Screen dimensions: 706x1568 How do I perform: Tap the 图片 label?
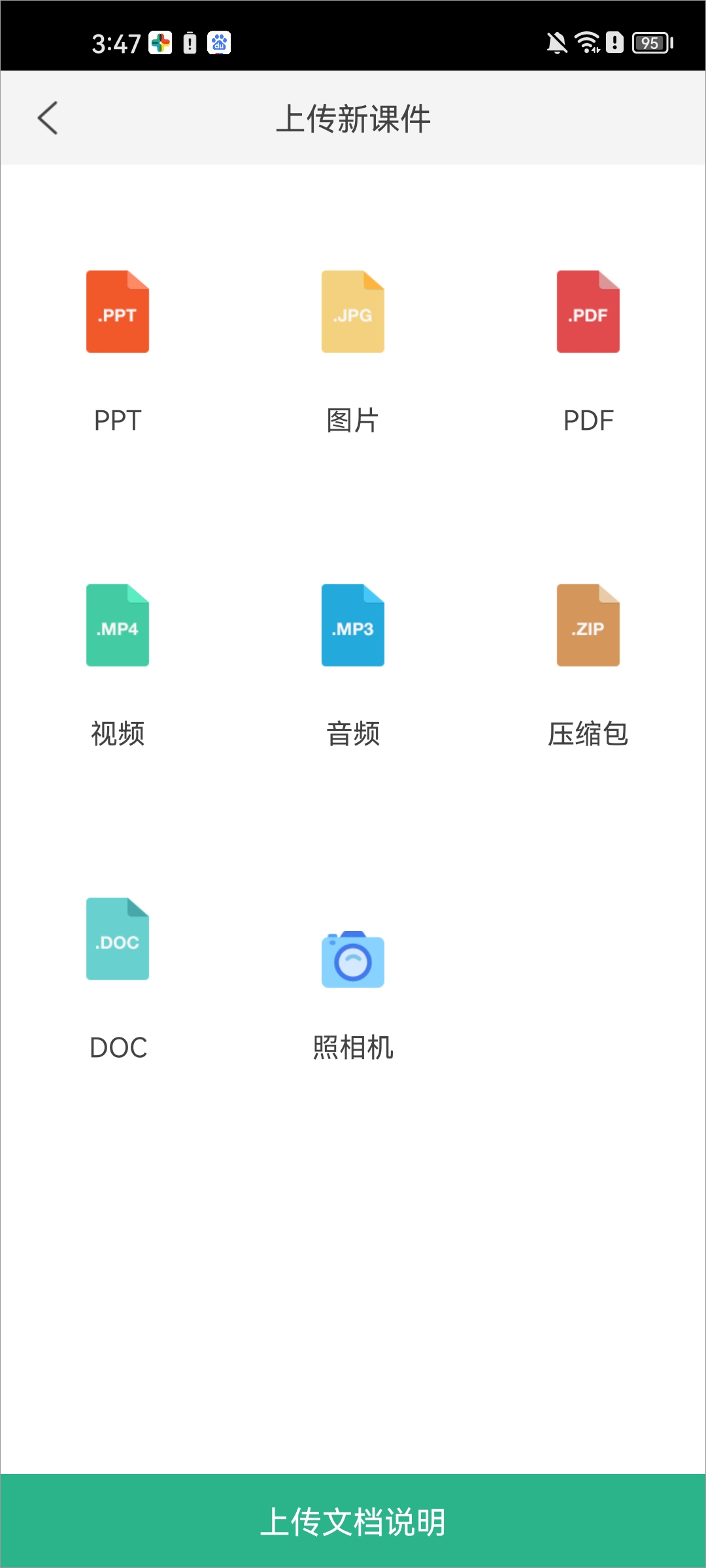tap(353, 420)
